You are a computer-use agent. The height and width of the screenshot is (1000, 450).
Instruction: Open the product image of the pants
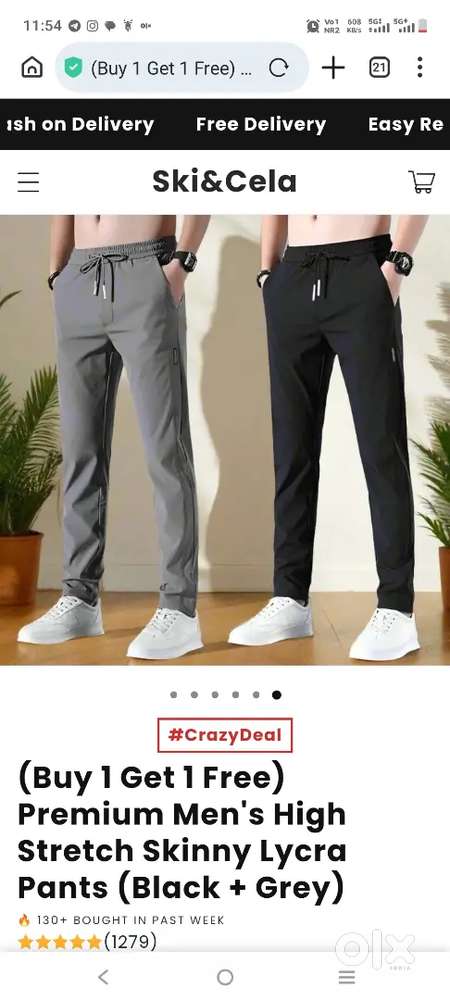coord(225,439)
